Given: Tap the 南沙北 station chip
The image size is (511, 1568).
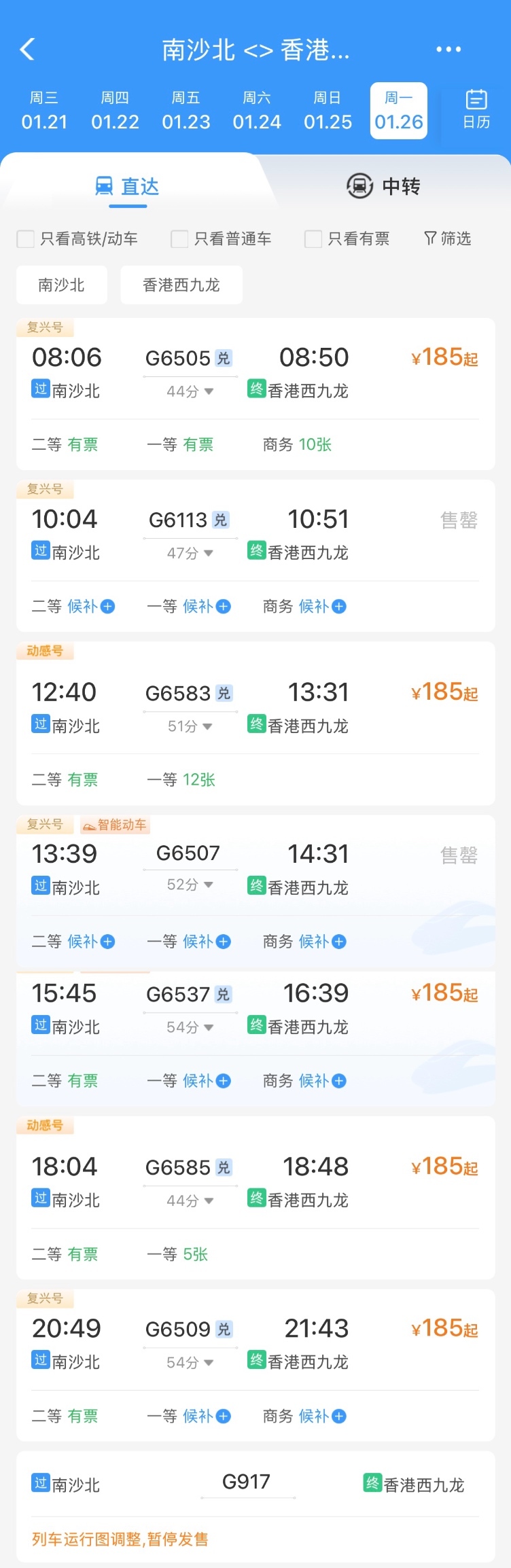Looking at the screenshot, I should pyautogui.click(x=62, y=285).
